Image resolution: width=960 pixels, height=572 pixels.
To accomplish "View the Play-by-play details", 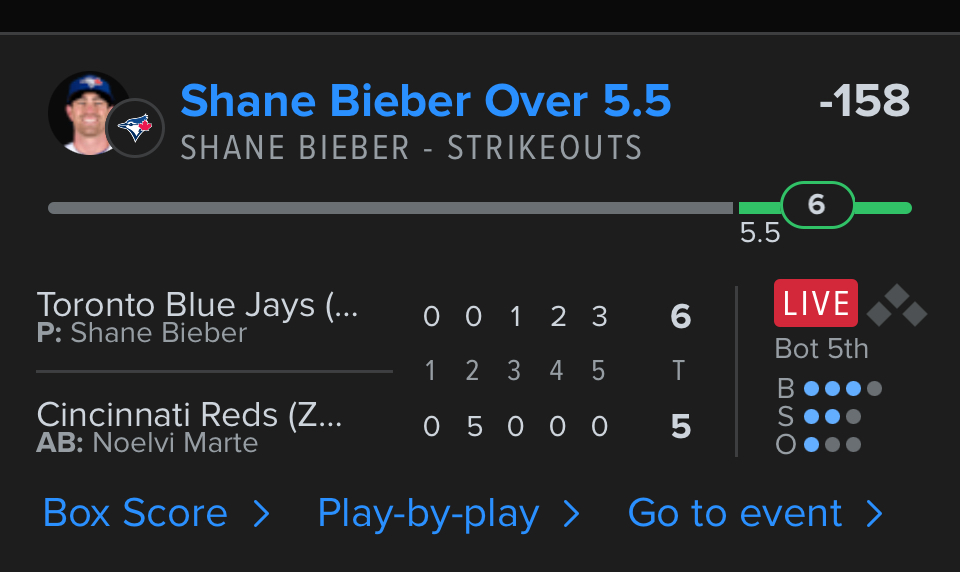I will point(447,514).
